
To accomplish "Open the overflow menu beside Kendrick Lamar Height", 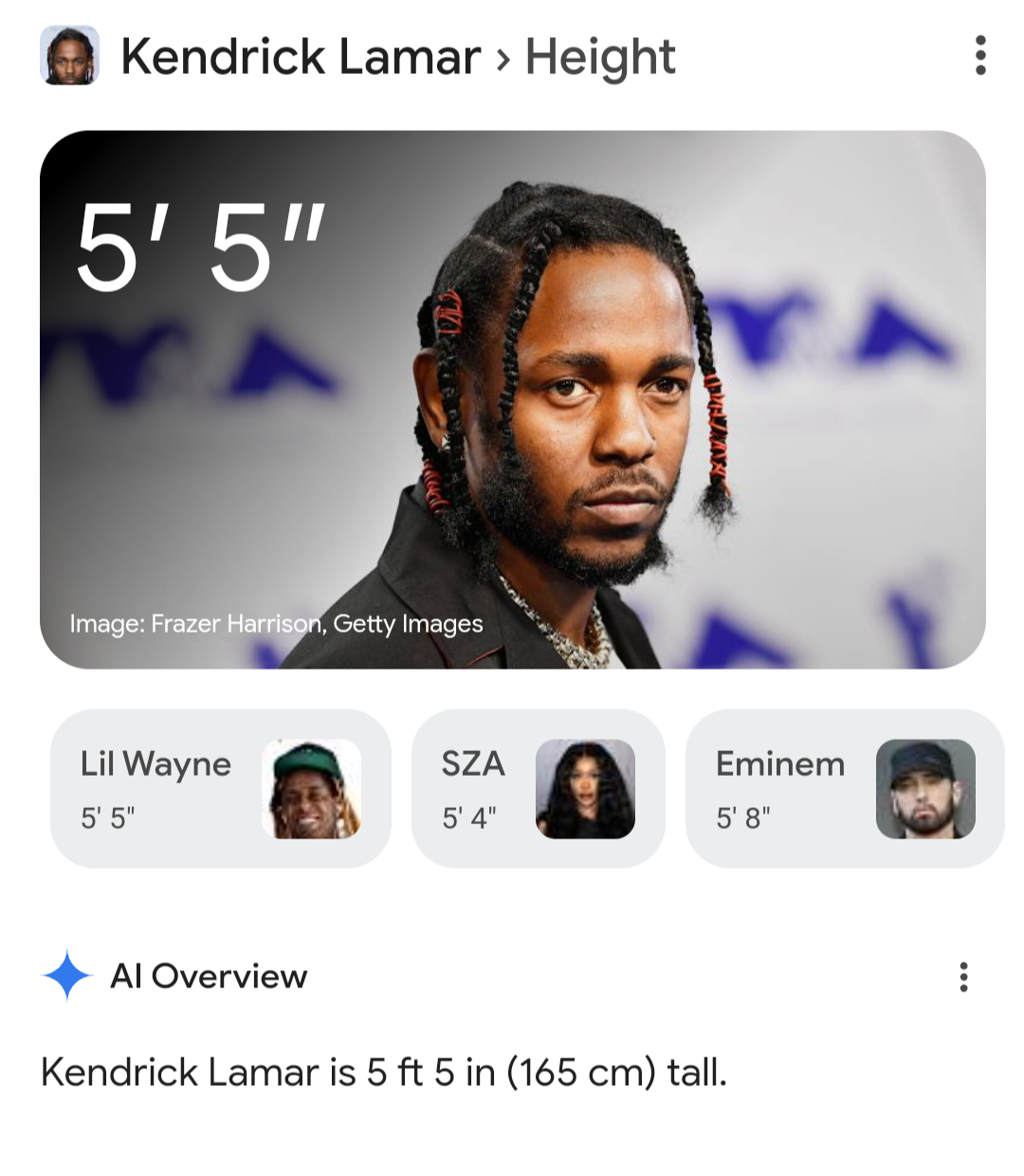I will coord(980,56).
